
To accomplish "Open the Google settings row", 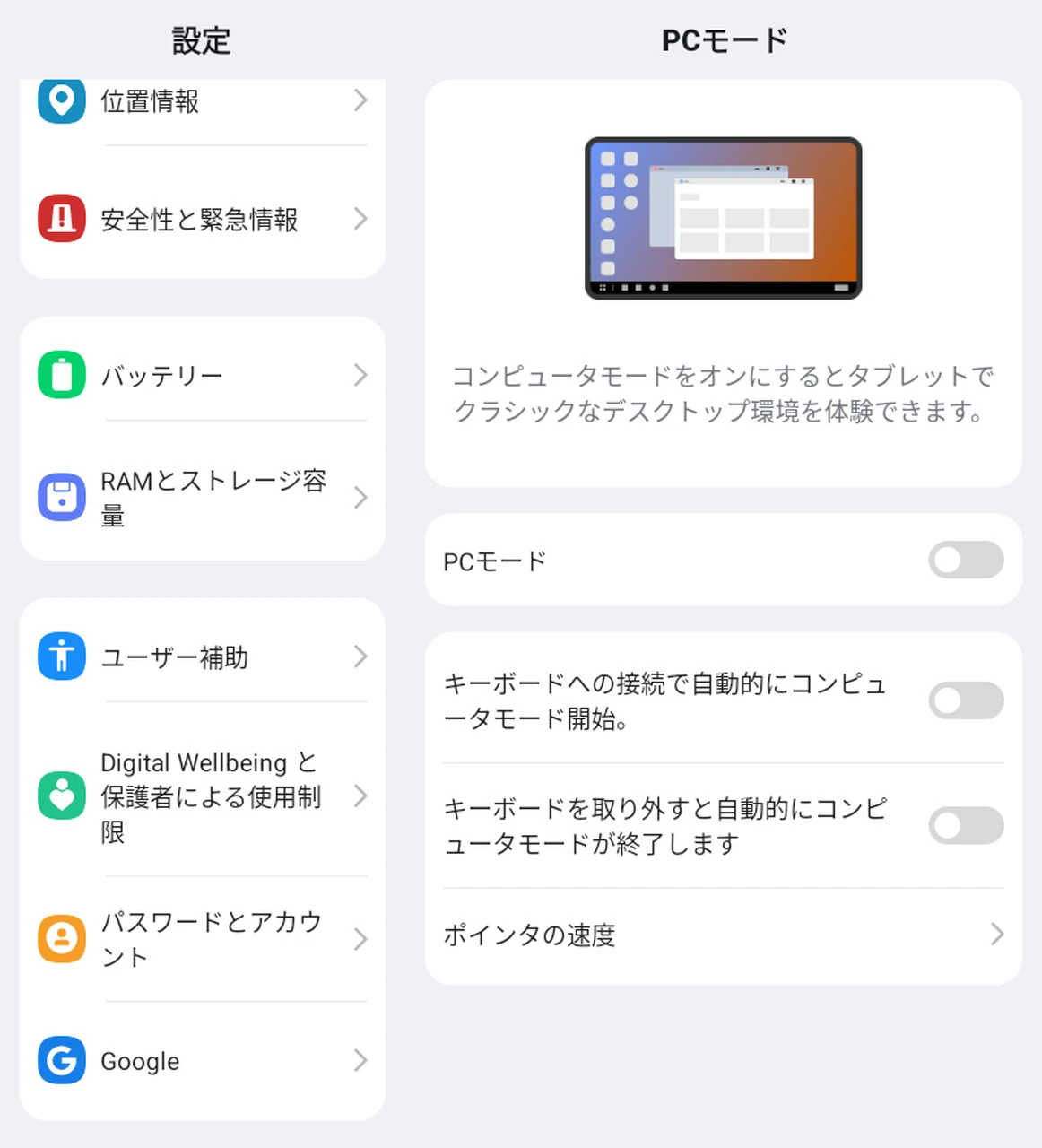I will [202, 1061].
